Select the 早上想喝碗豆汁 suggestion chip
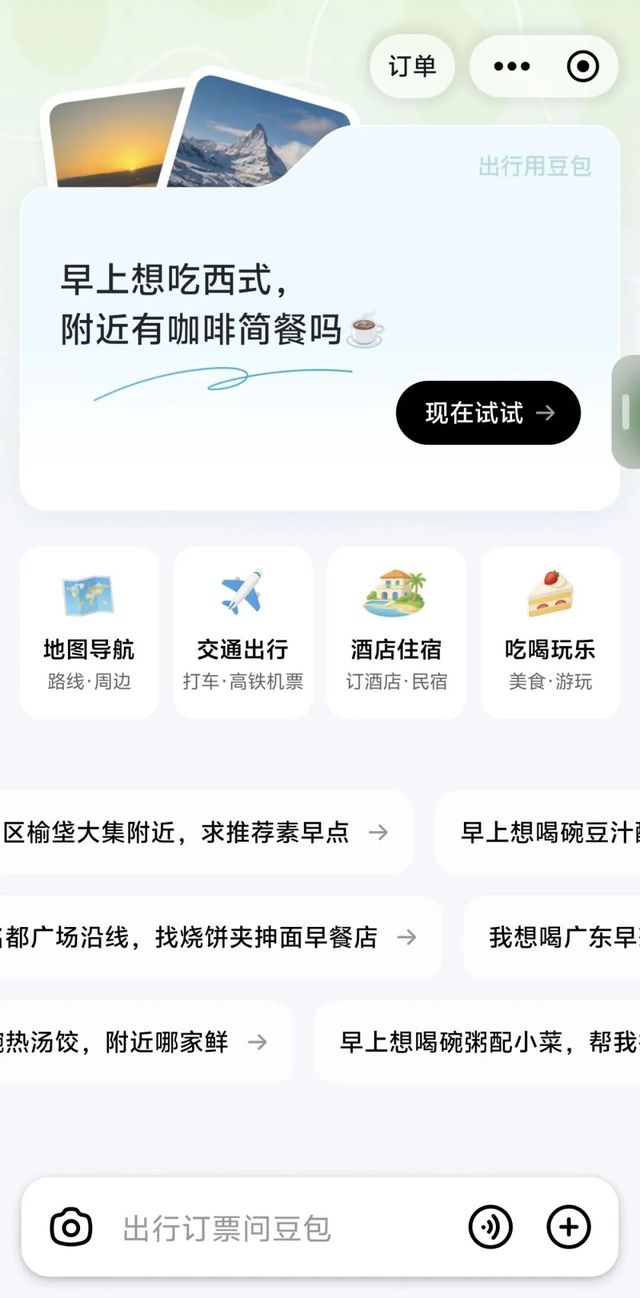This screenshot has height=1298, width=640. tap(538, 832)
